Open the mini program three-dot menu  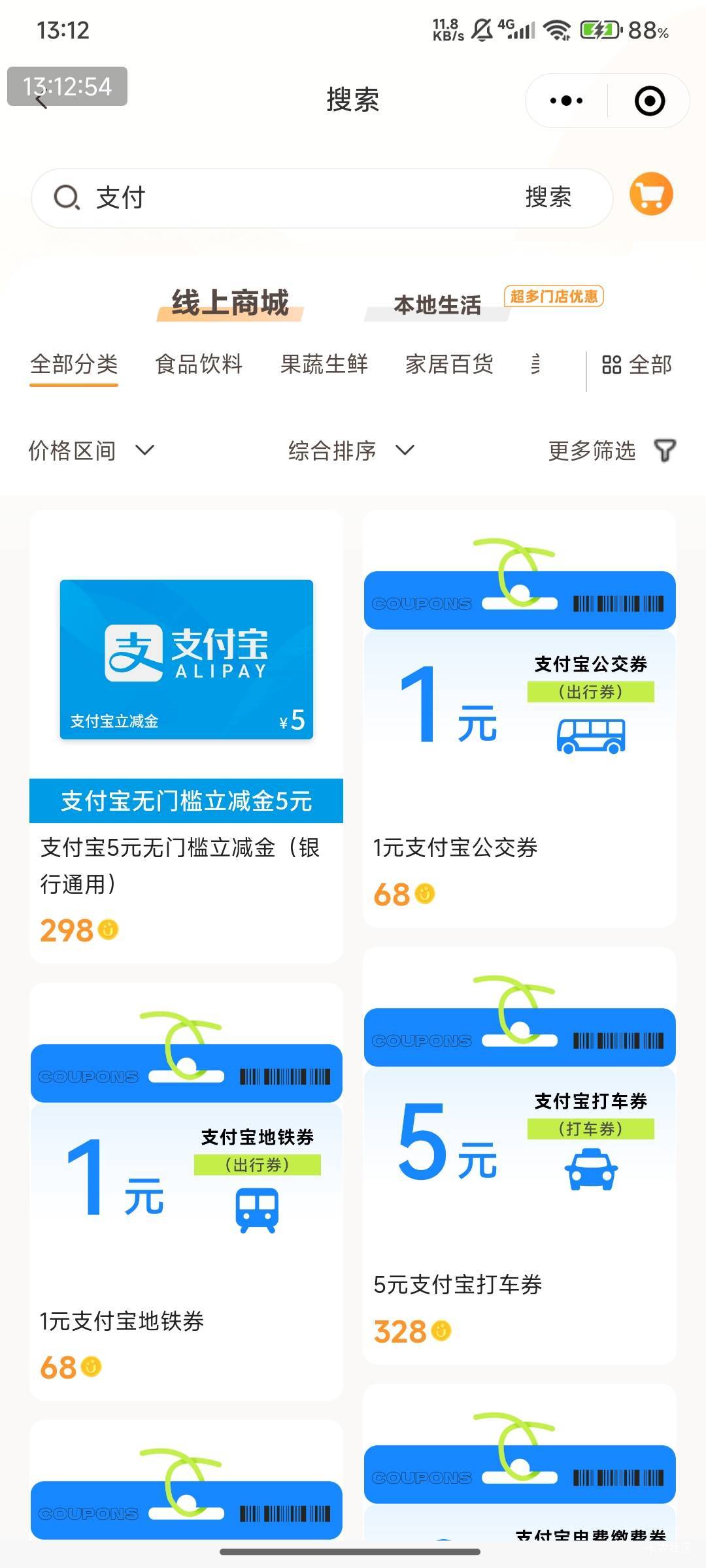pyautogui.click(x=566, y=101)
